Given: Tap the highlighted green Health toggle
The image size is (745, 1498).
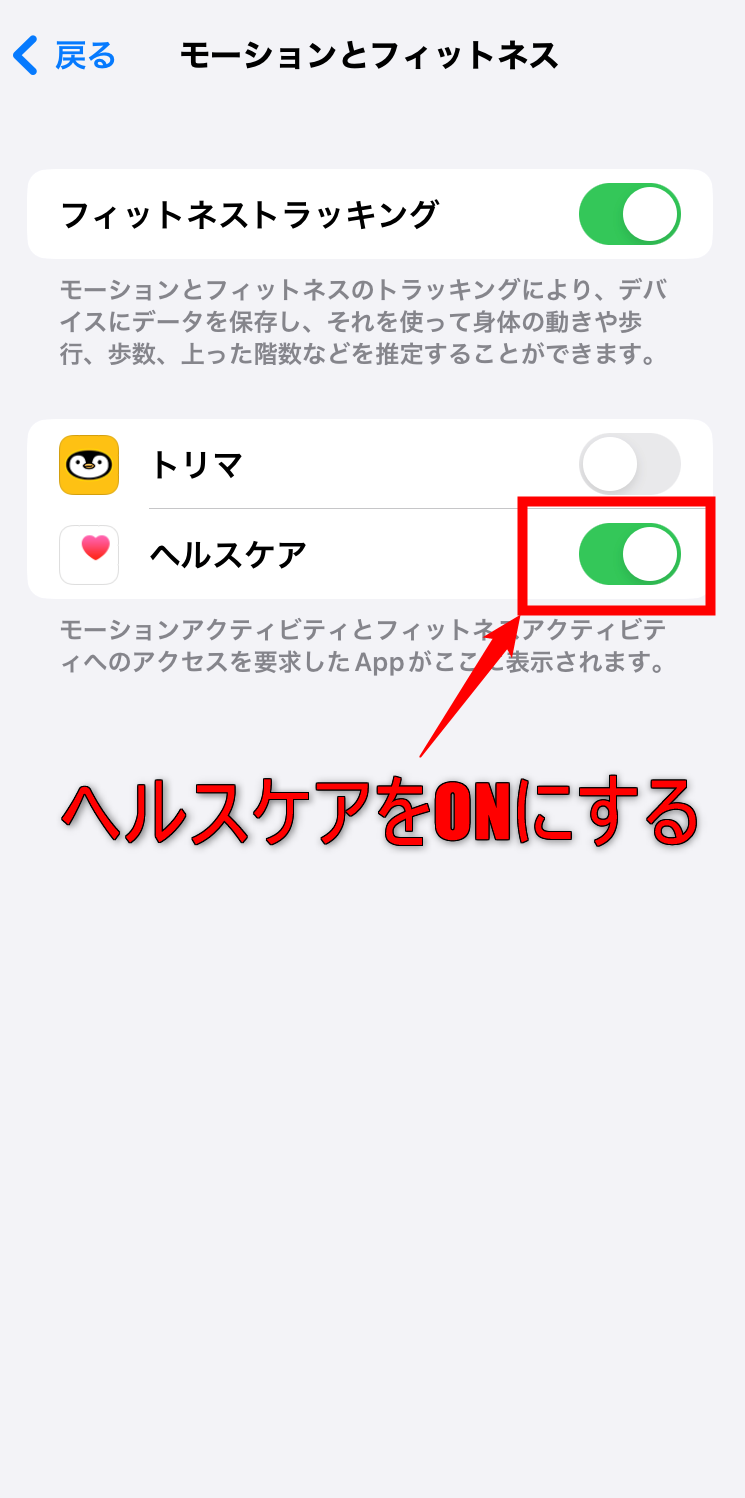Looking at the screenshot, I should pyautogui.click(x=629, y=553).
